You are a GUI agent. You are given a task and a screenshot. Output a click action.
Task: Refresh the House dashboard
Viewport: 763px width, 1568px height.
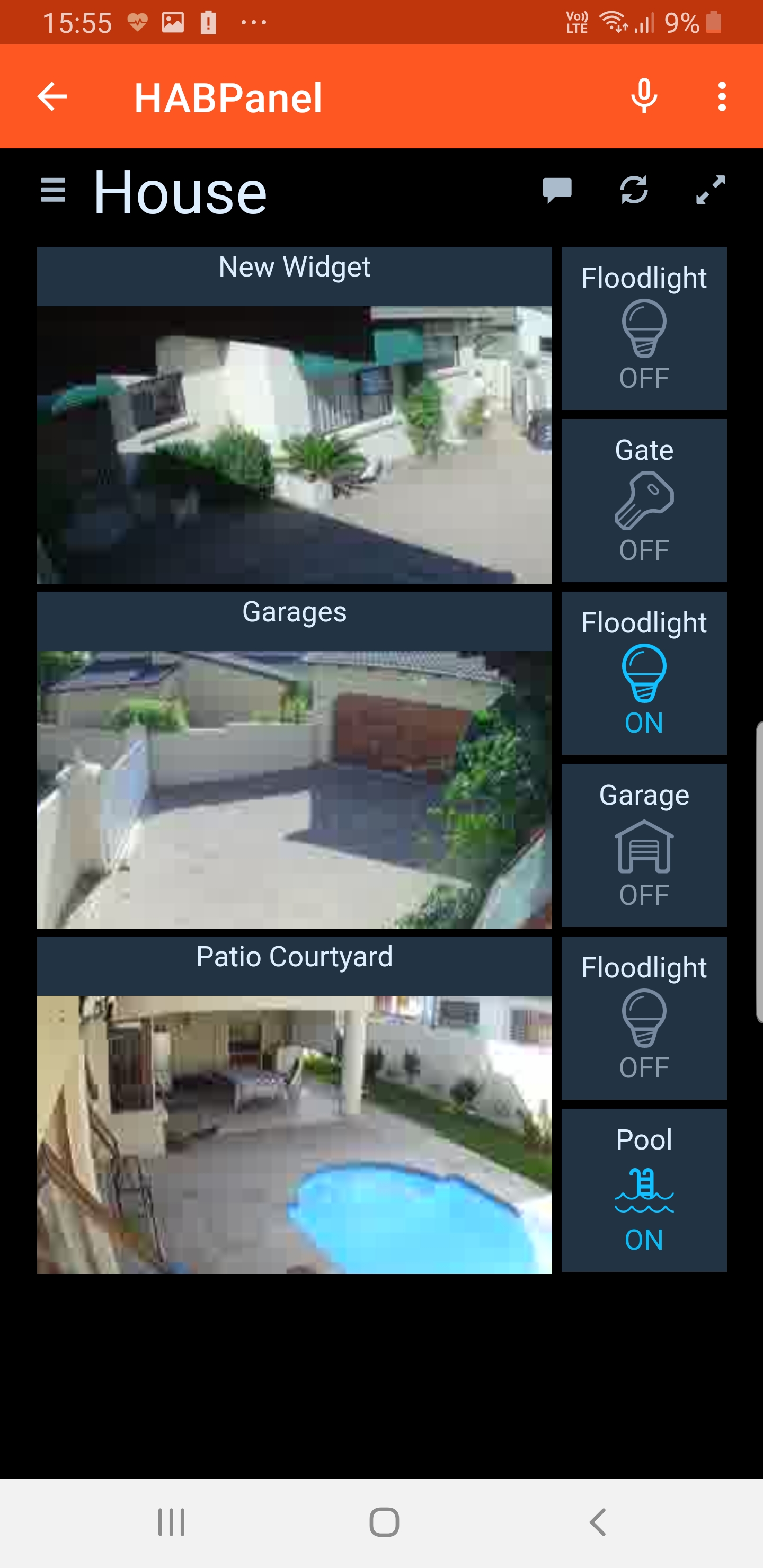634,190
